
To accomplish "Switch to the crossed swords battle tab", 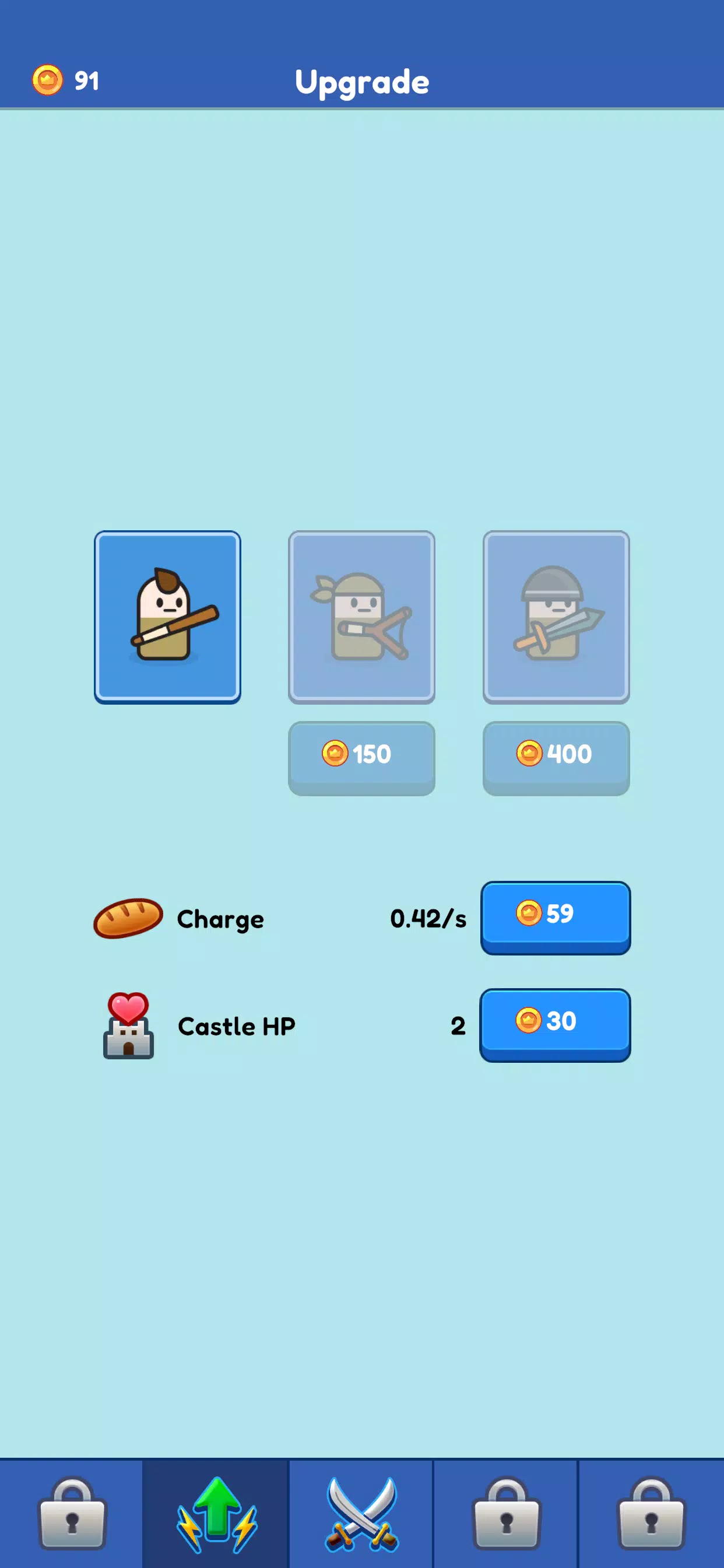I will pyautogui.click(x=361, y=1514).
